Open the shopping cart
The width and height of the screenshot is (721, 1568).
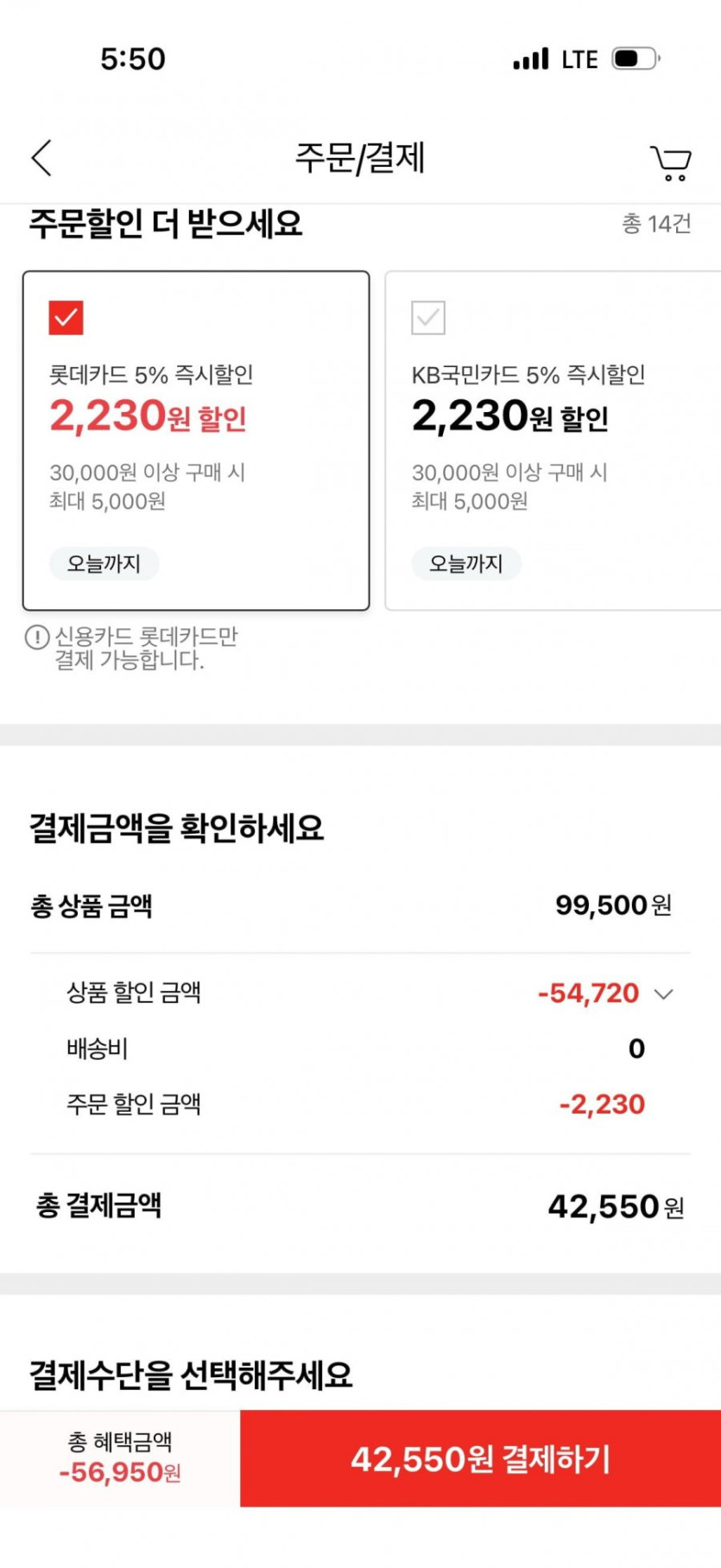coord(673,161)
